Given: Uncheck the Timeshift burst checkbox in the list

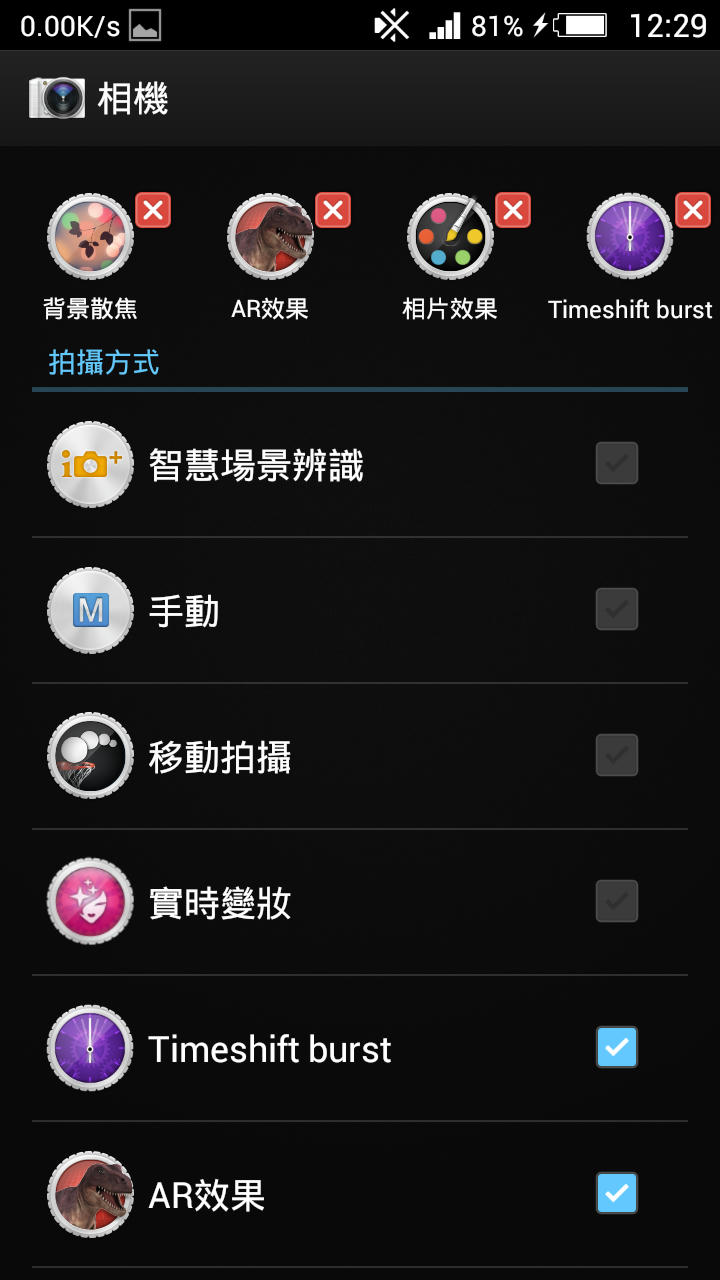Looking at the screenshot, I should (617, 1047).
